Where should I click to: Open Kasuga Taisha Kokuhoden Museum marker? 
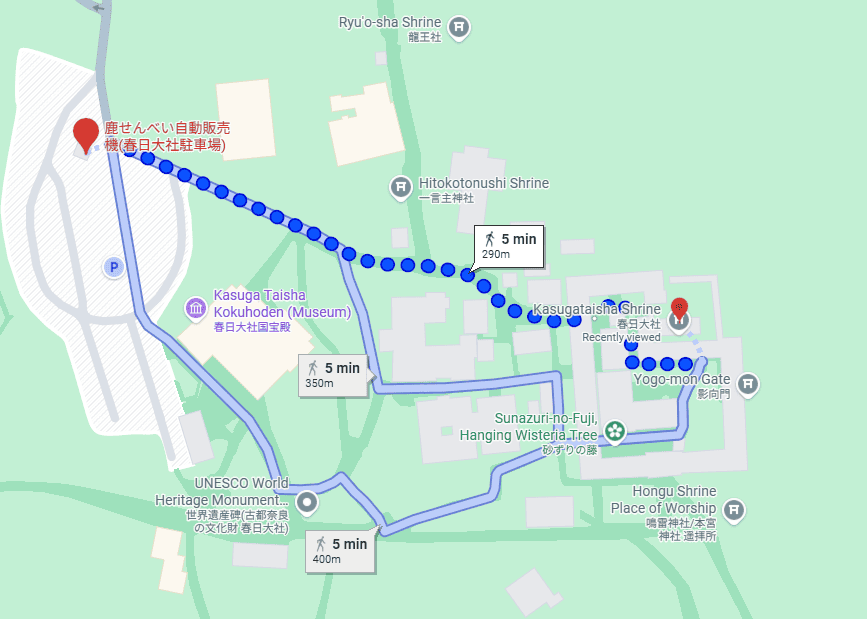tap(197, 304)
